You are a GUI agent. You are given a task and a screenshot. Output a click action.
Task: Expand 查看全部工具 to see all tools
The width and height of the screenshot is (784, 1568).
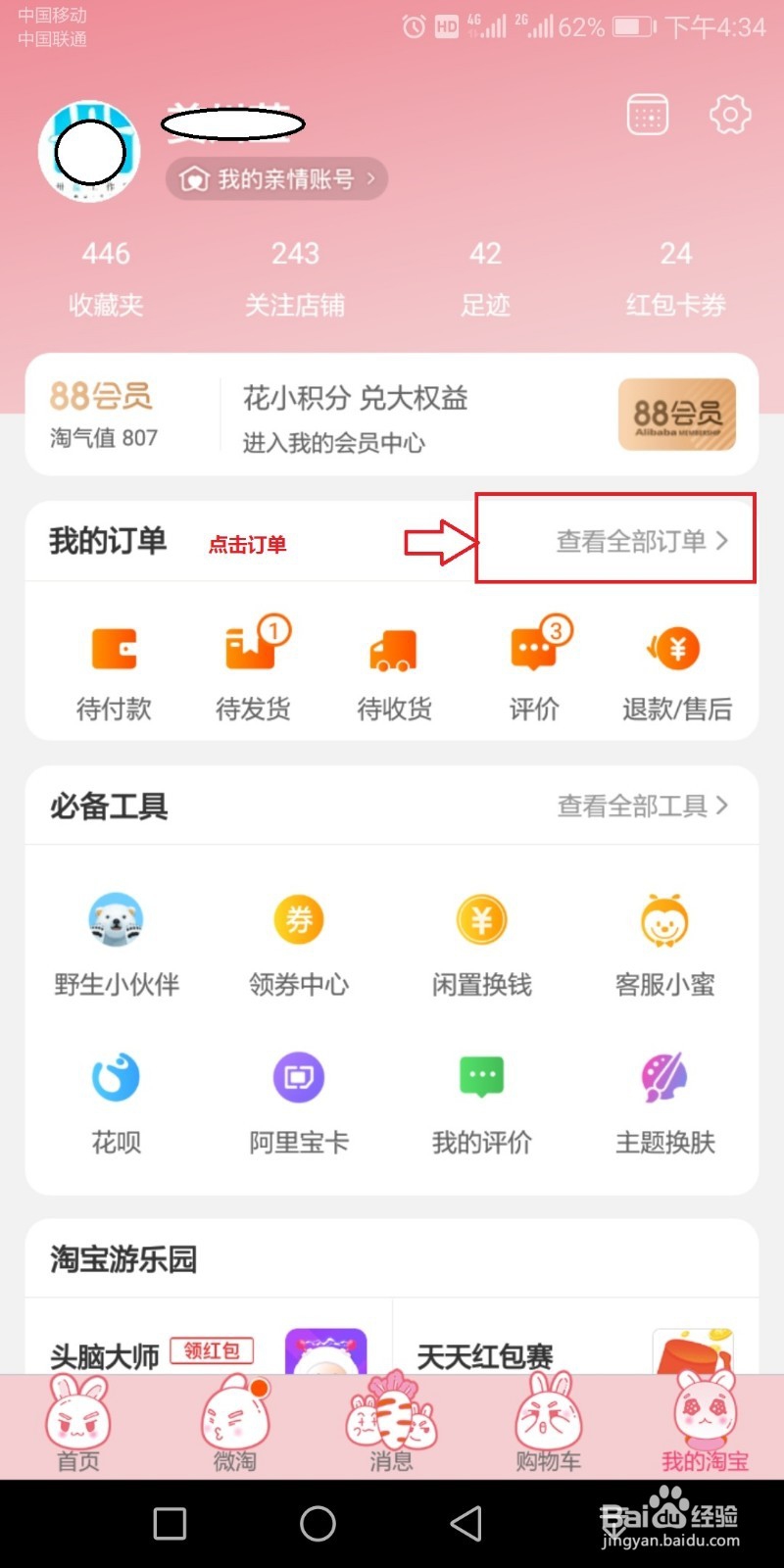(642, 804)
